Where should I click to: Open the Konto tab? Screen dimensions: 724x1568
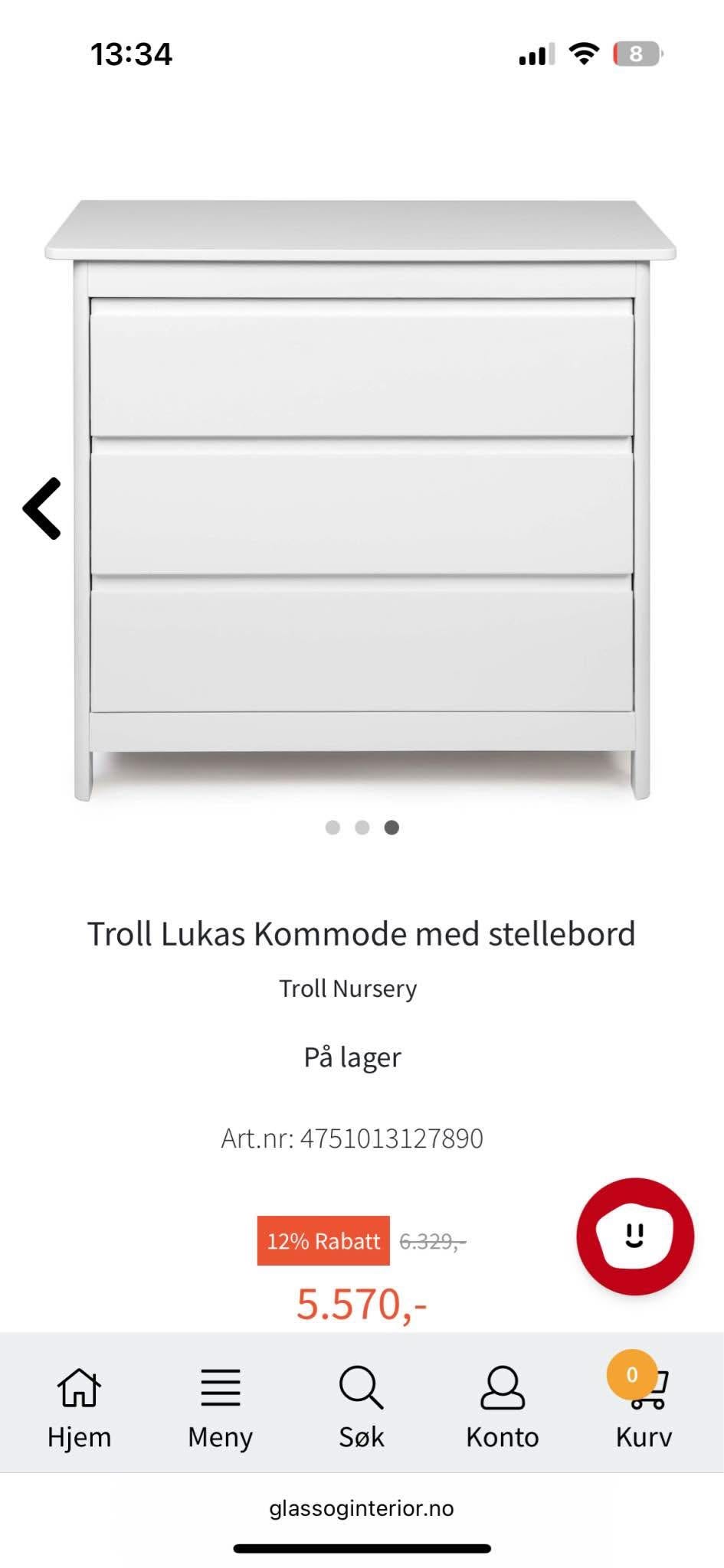pos(502,1407)
